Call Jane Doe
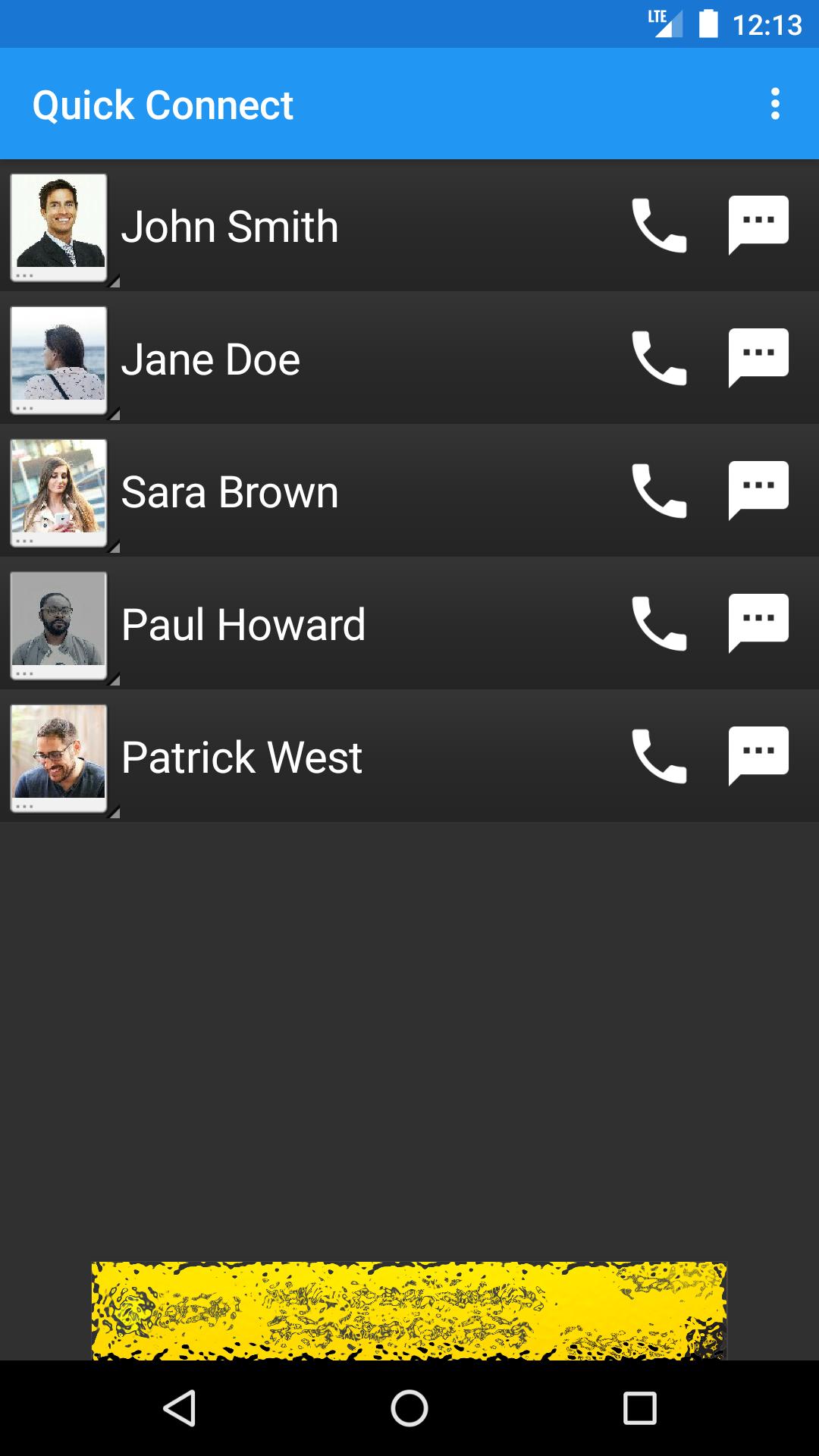The height and width of the screenshot is (1456, 819). click(x=659, y=359)
